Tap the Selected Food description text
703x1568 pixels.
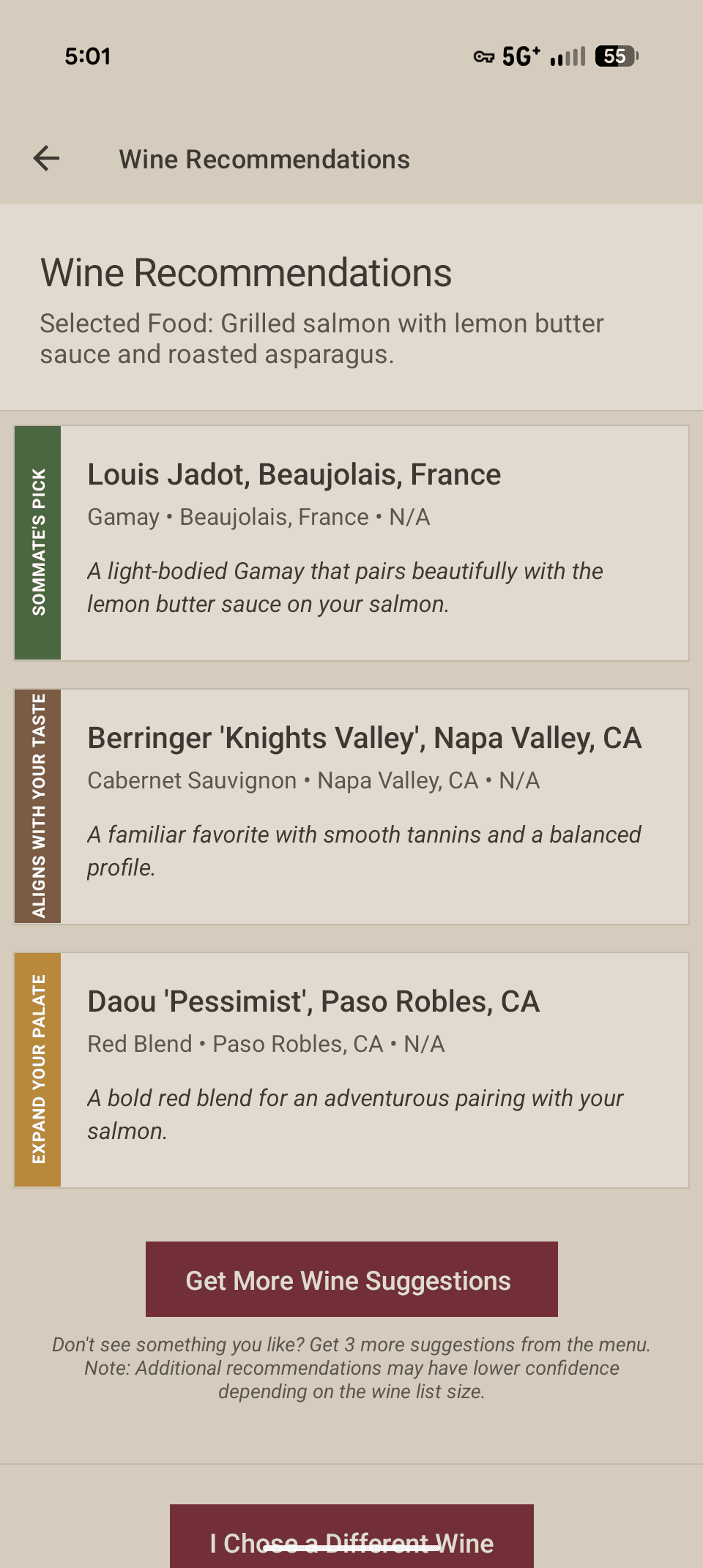tap(322, 337)
